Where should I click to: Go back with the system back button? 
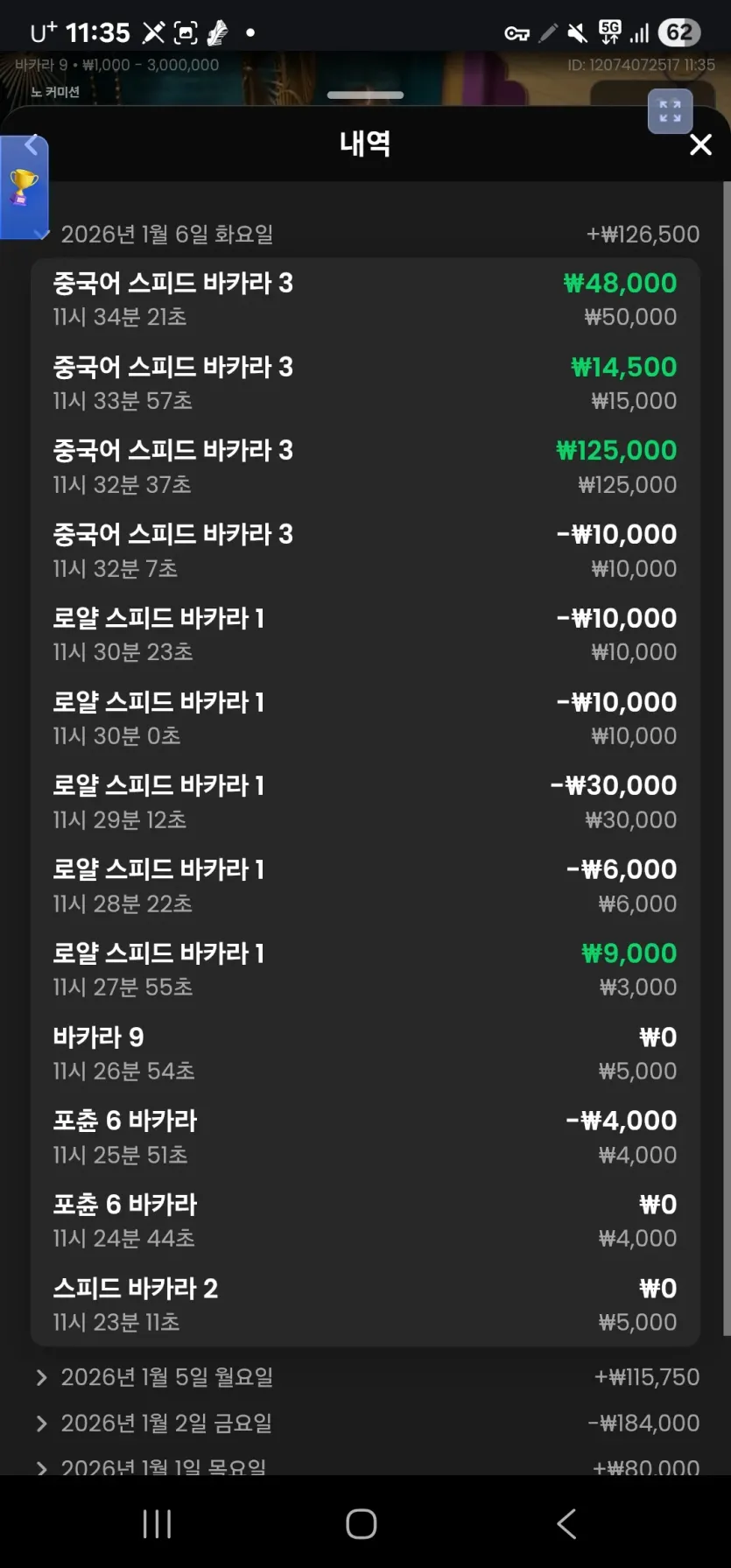click(566, 1524)
